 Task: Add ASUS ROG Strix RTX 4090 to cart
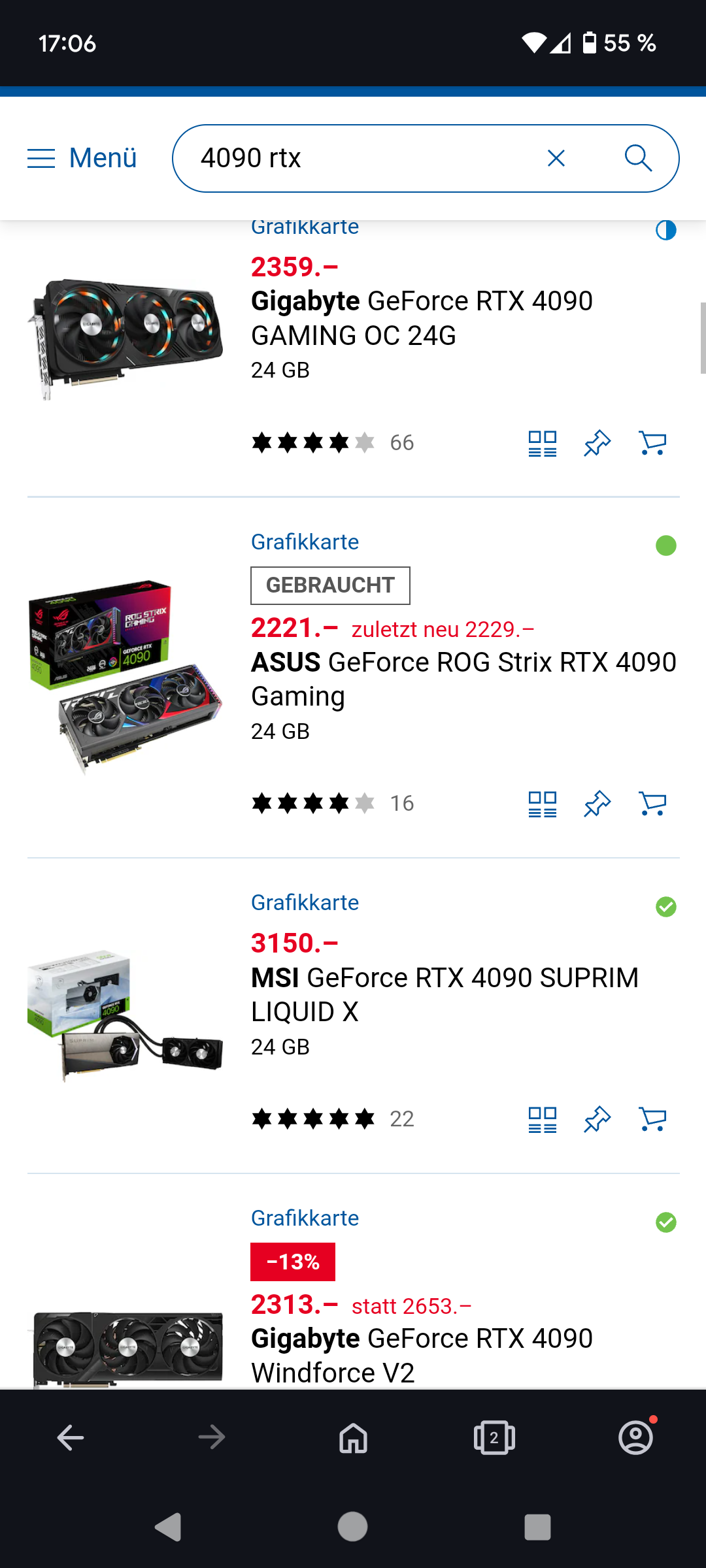point(652,804)
